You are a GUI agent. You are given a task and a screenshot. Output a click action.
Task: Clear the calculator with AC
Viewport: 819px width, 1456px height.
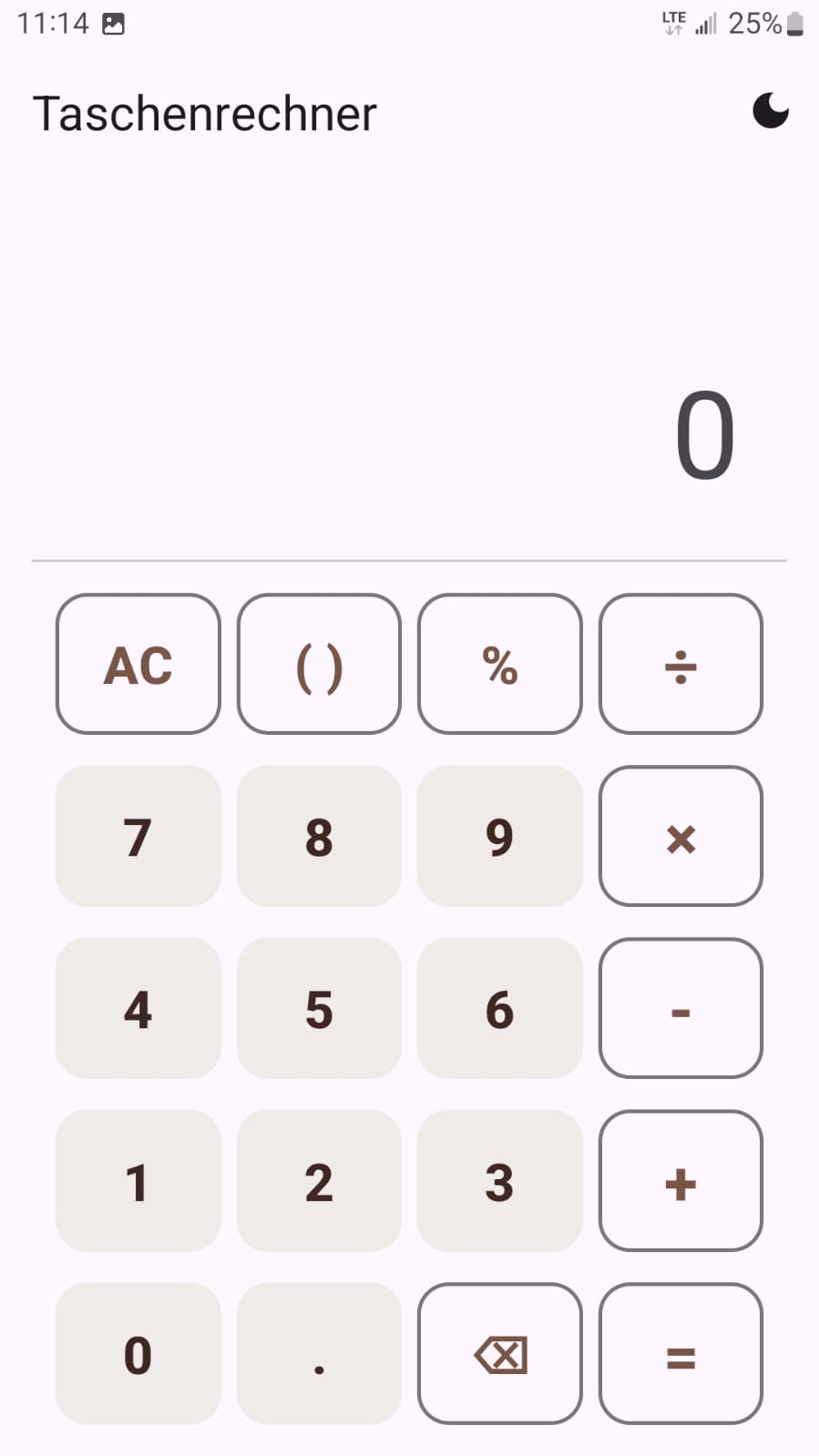(138, 664)
